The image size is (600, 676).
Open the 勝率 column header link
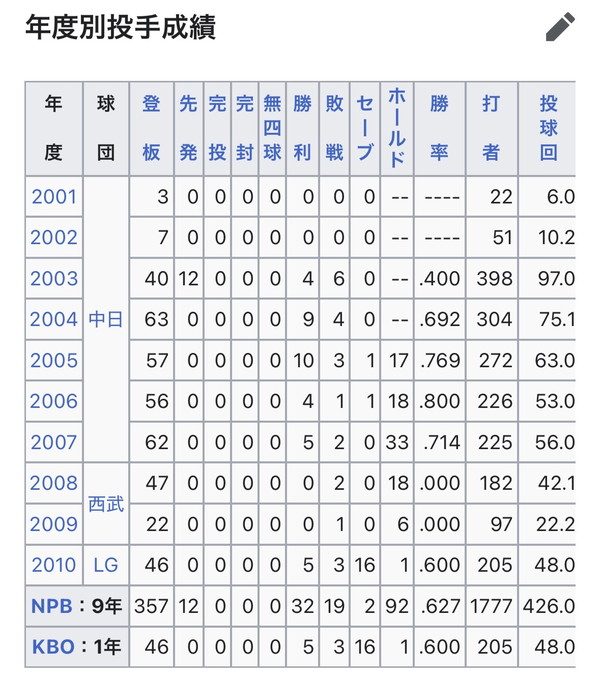pyautogui.click(x=438, y=128)
